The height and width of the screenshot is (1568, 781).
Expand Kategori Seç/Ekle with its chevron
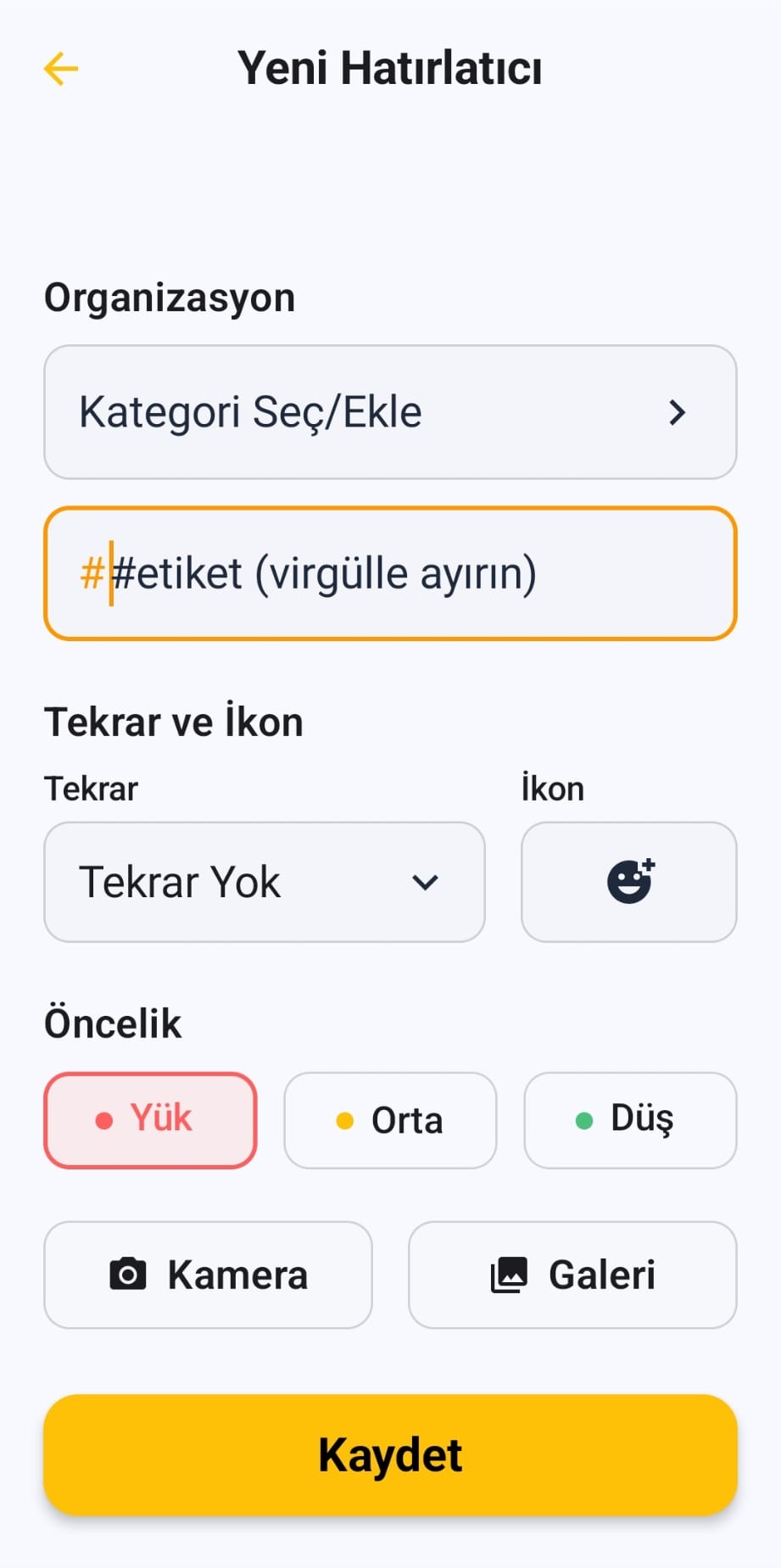pos(677,413)
